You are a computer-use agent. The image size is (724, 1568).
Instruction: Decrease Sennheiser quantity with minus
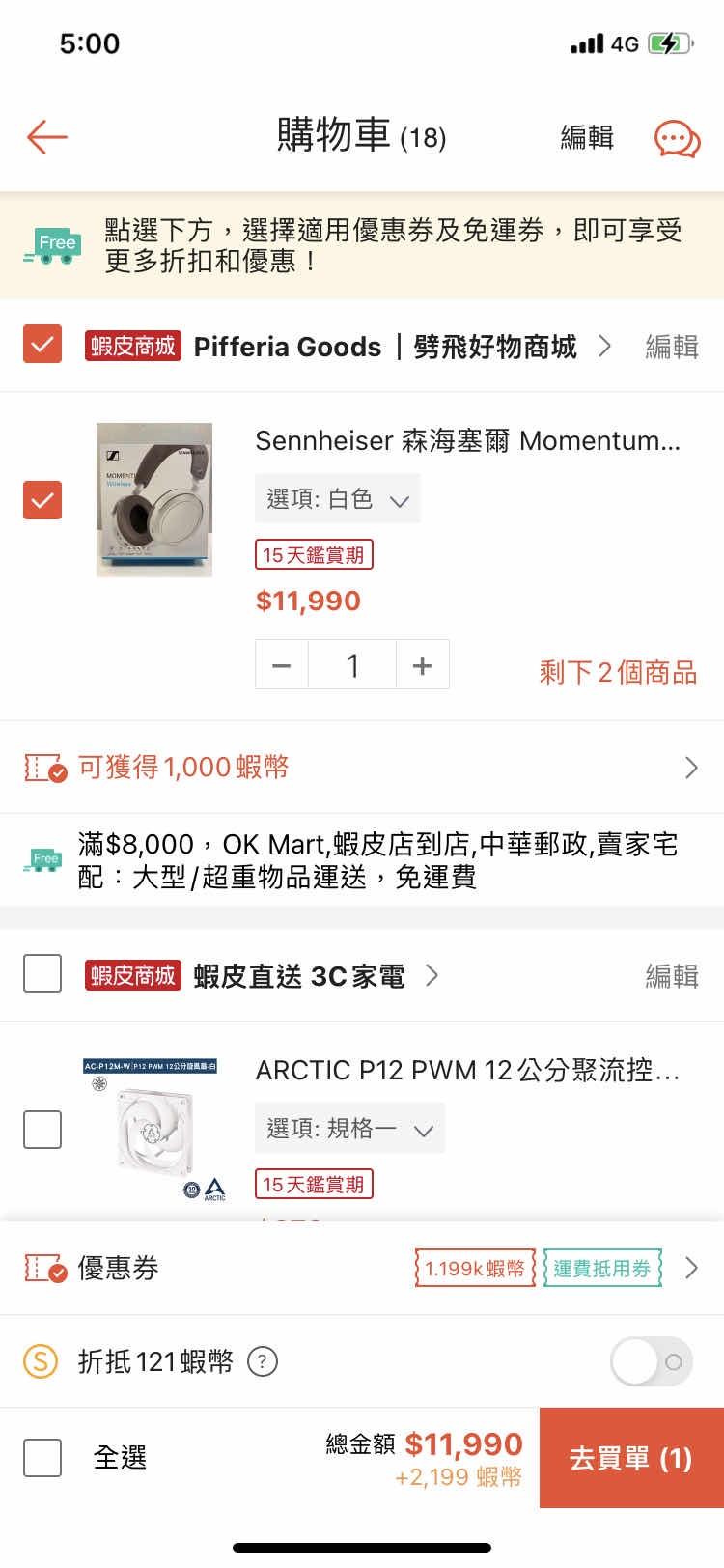pyautogui.click(x=282, y=665)
